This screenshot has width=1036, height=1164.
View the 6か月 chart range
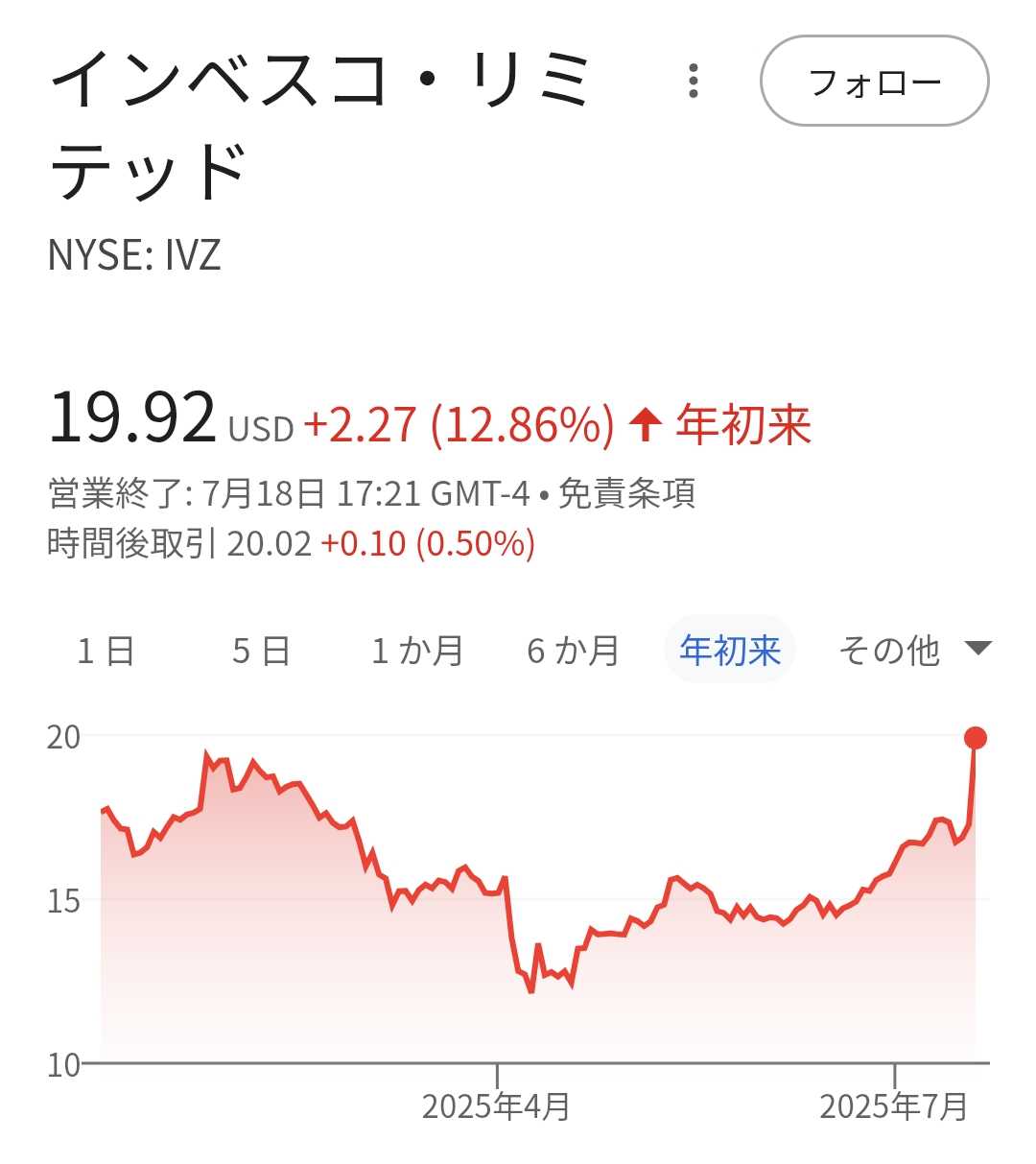tap(574, 651)
